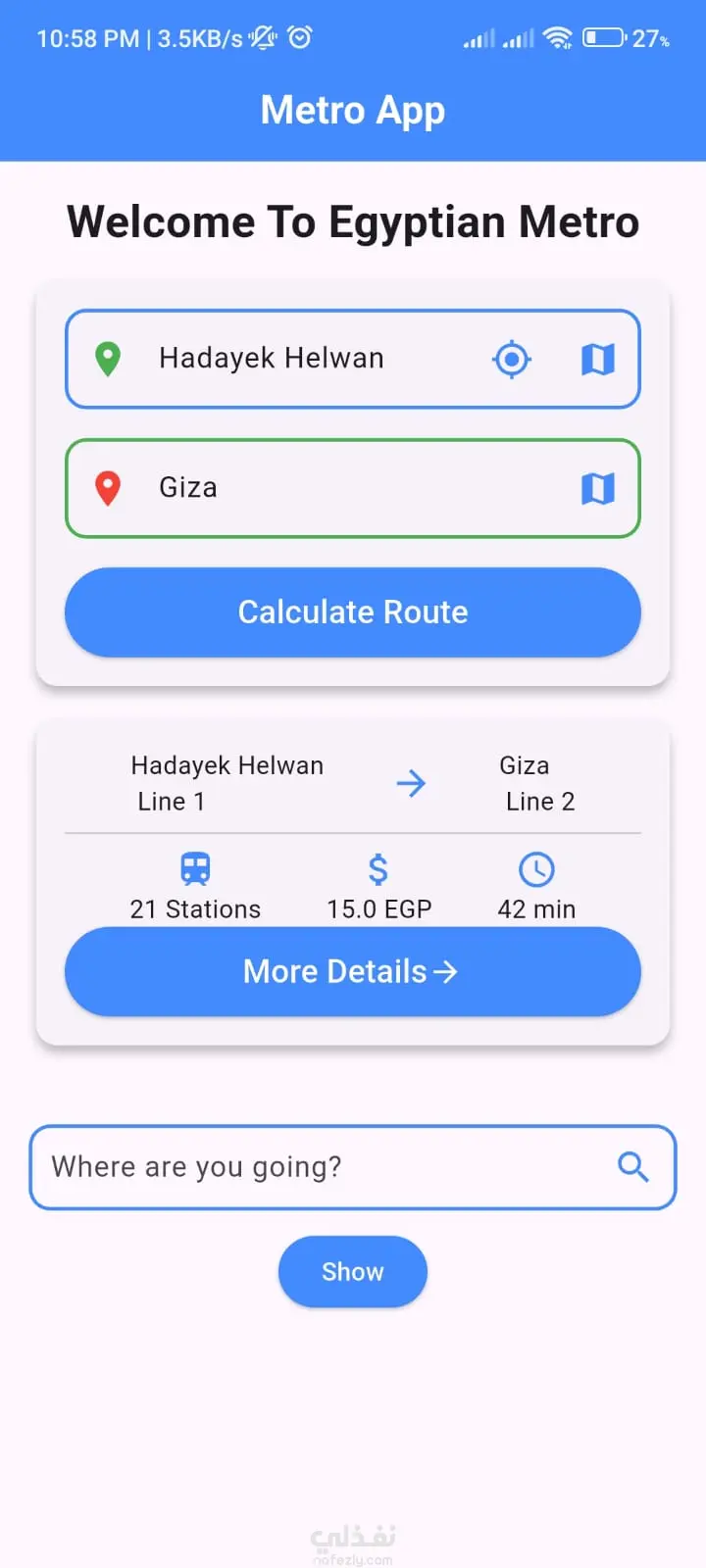Open More Details for the route
The width and height of the screenshot is (706, 1568).
point(353,971)
